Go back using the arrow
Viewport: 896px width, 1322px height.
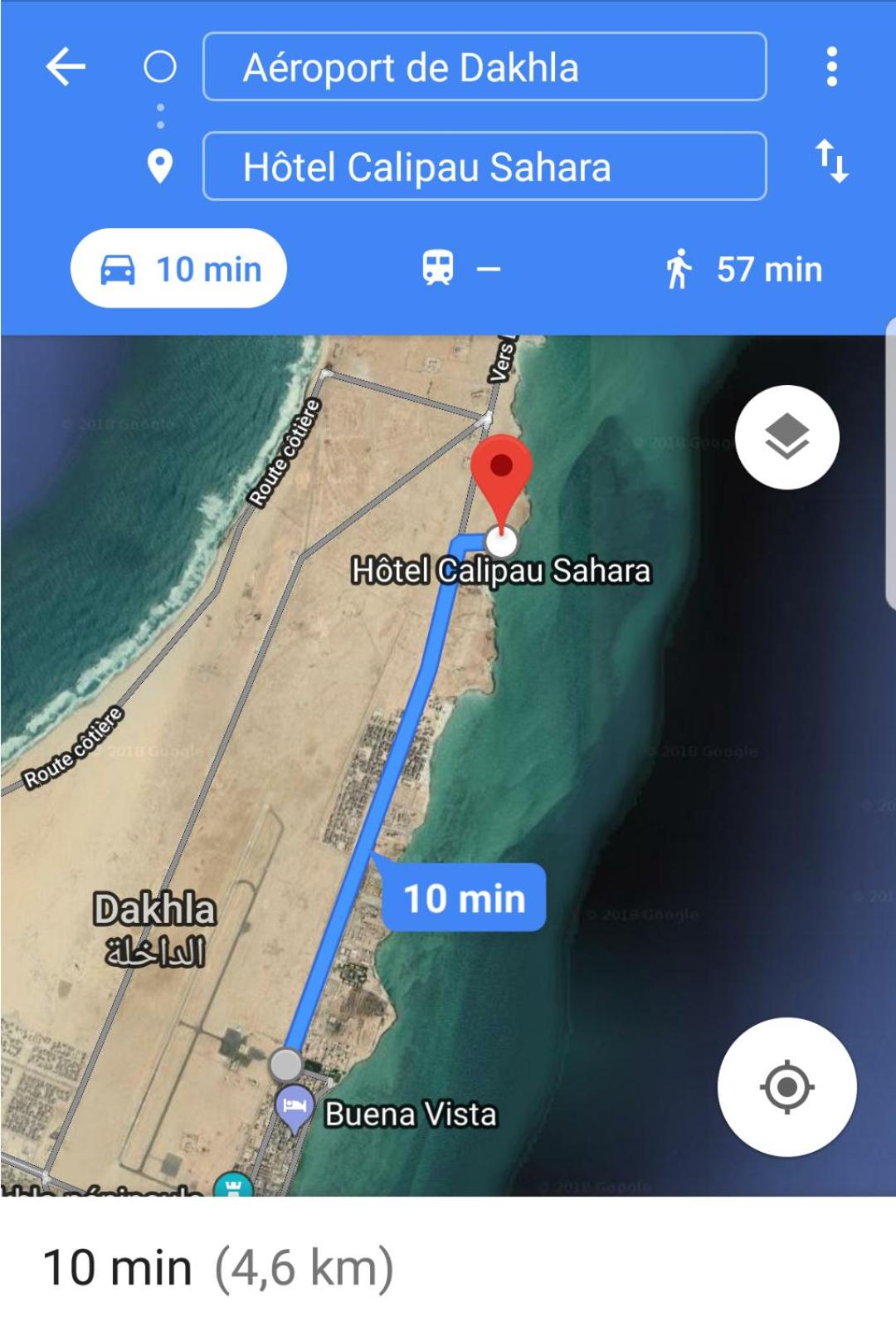[x=66, y=66]
